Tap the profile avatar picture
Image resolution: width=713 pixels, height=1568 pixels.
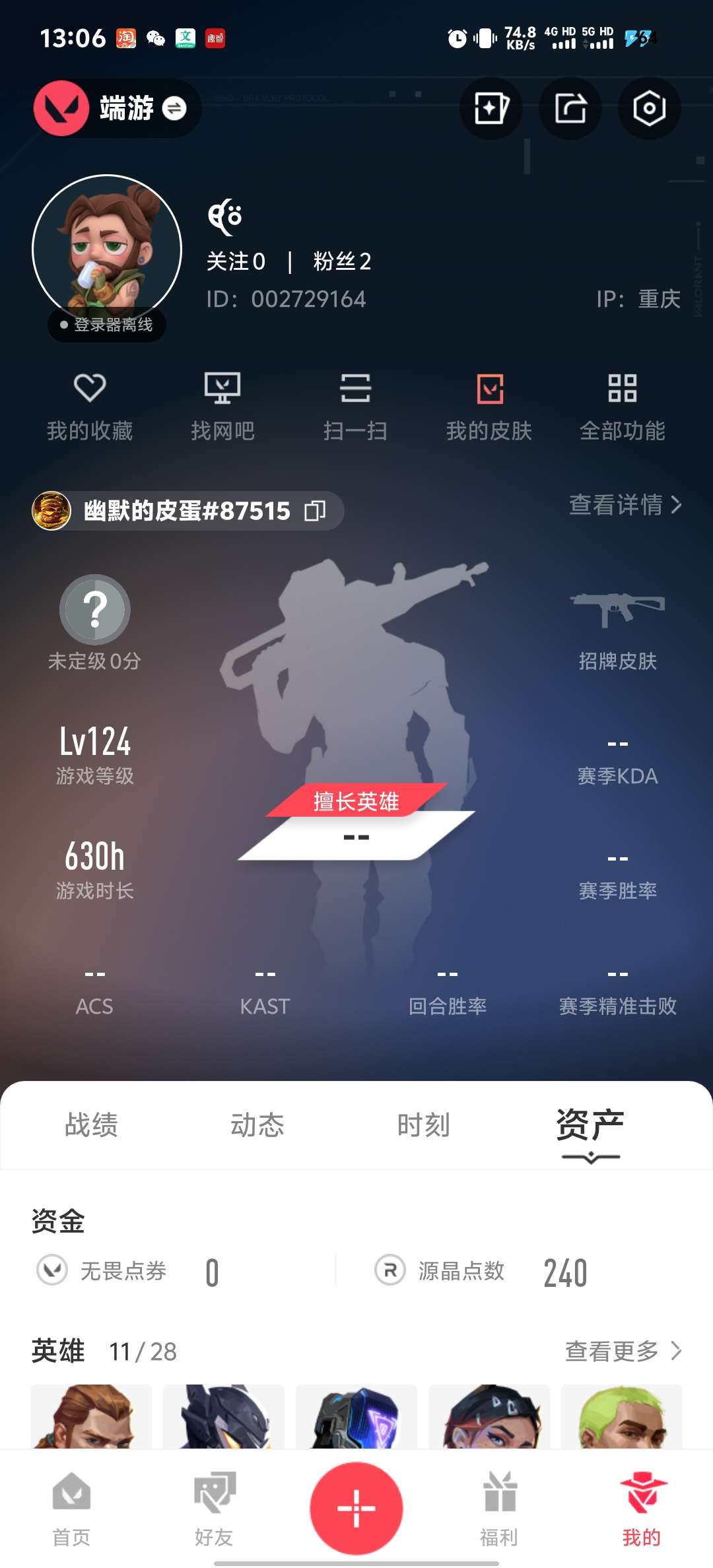pyautogui.click(x=107, y=249)
